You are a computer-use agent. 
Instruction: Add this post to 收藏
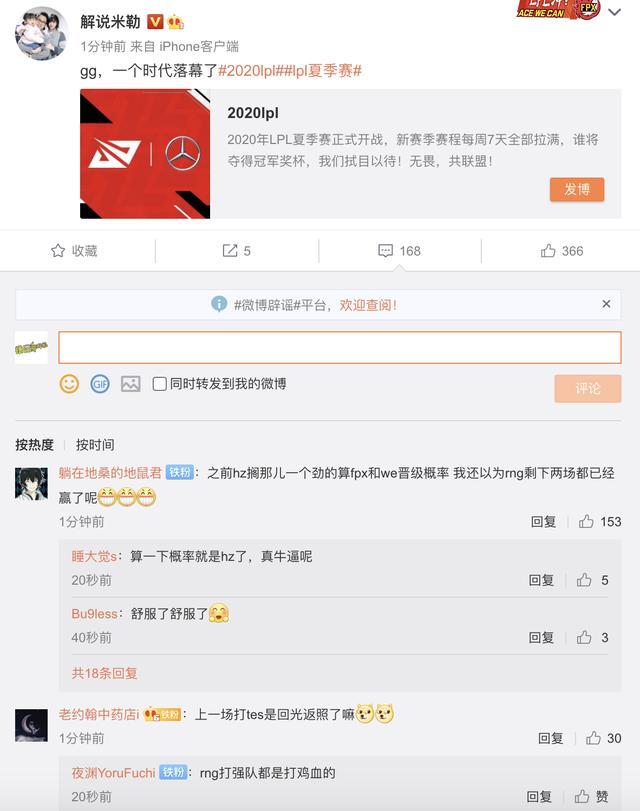coord(74,251)
